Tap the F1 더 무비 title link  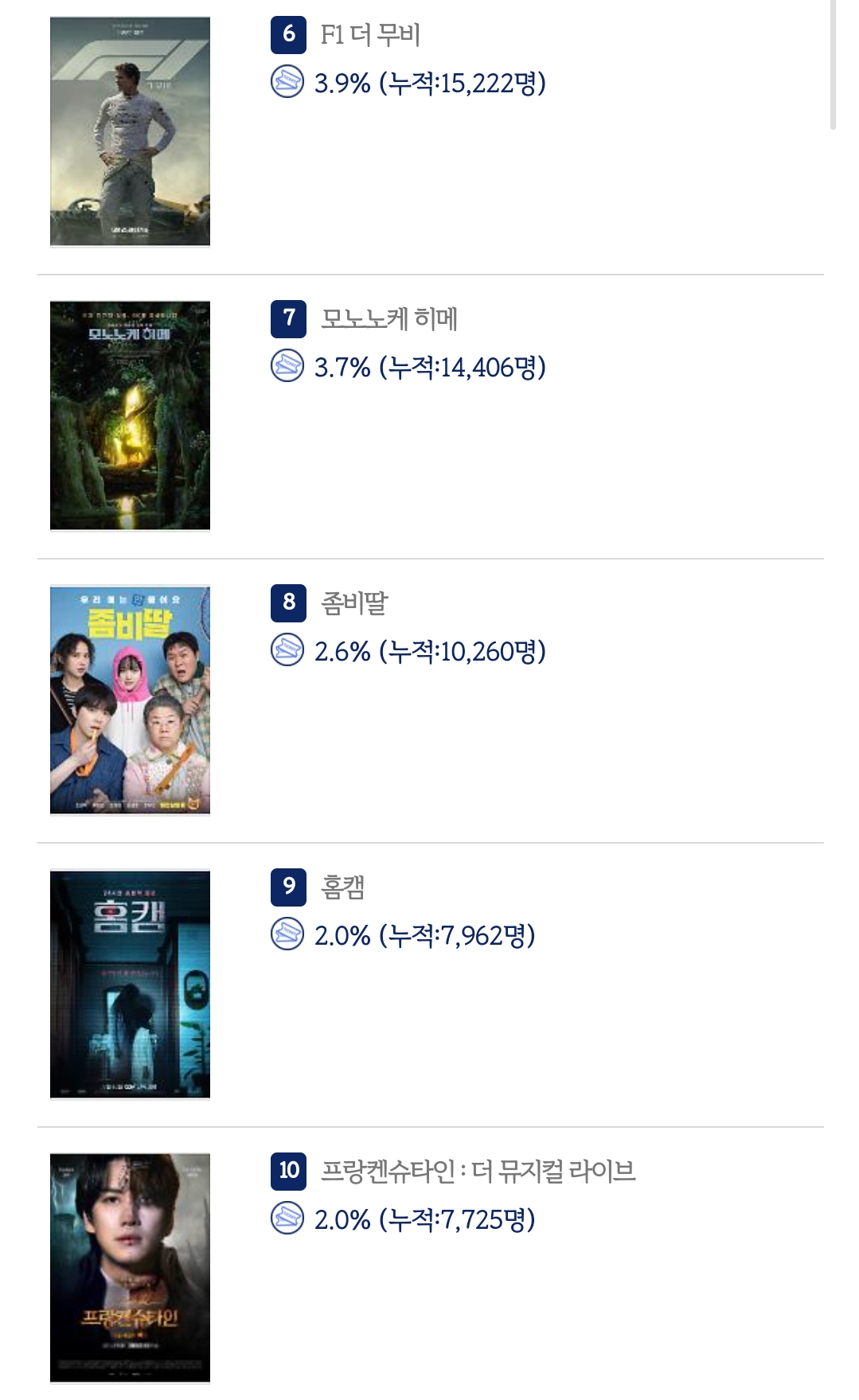pos(370,34)
